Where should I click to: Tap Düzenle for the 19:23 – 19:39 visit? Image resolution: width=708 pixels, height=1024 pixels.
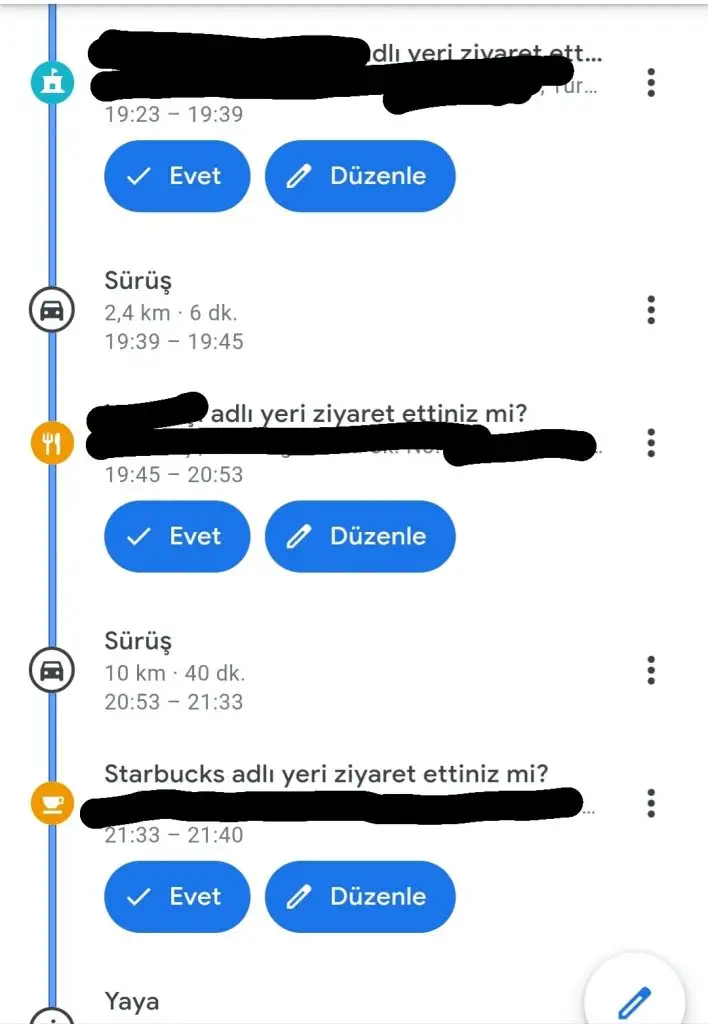coord(360,176)
